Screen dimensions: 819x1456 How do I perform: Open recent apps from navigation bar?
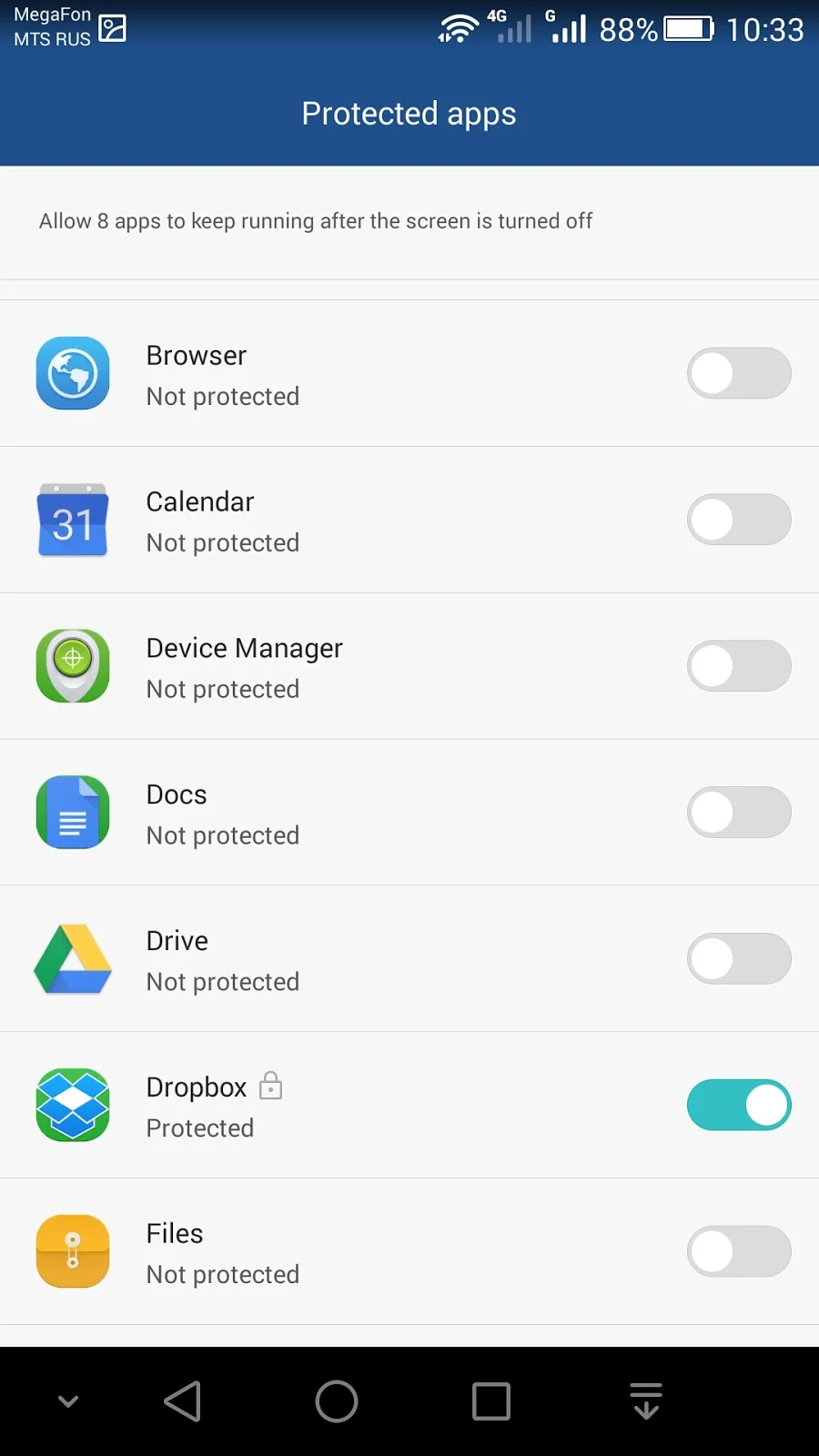[x=491, y=1401]
